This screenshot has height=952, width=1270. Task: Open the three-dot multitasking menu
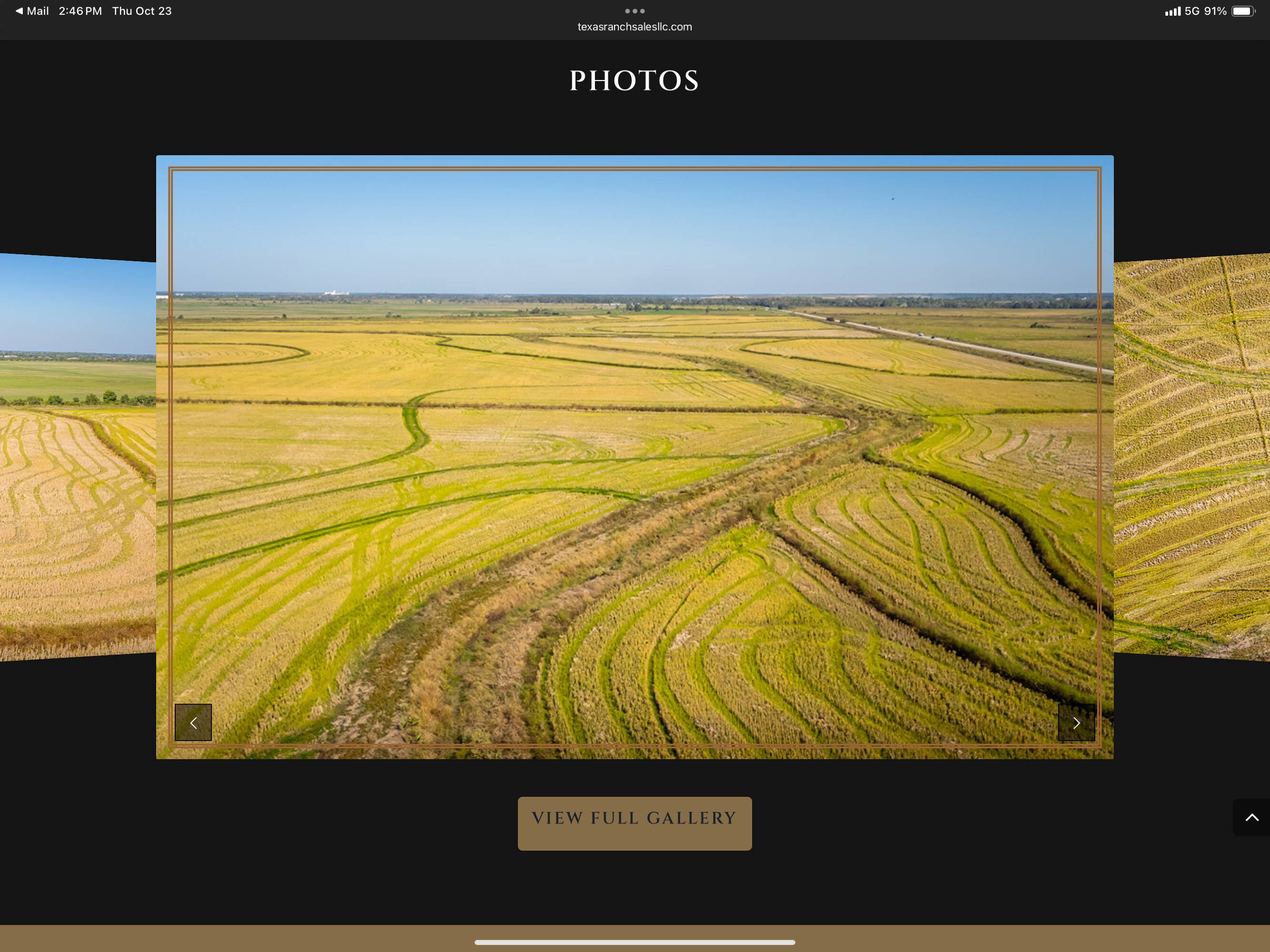pos(635,11)
